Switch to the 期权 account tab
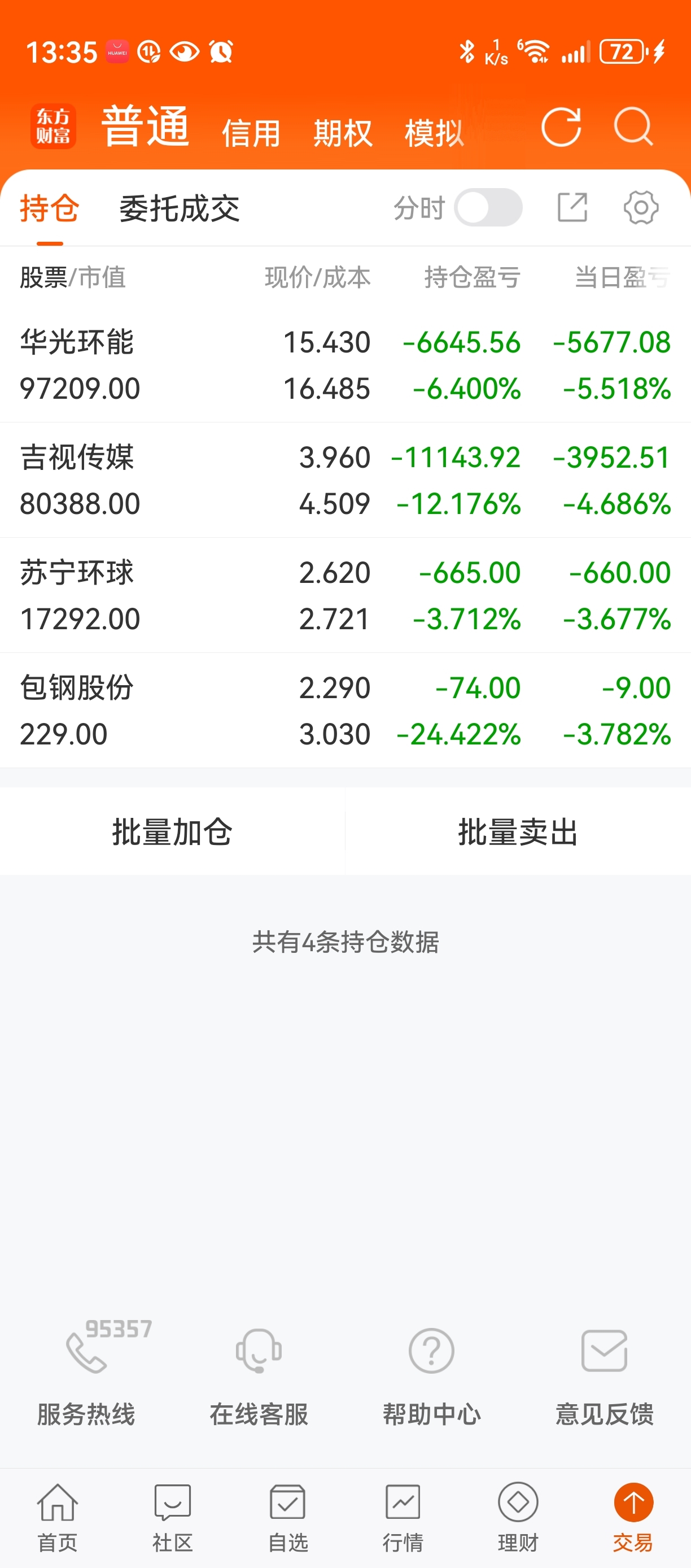 [x=343, y=133]
